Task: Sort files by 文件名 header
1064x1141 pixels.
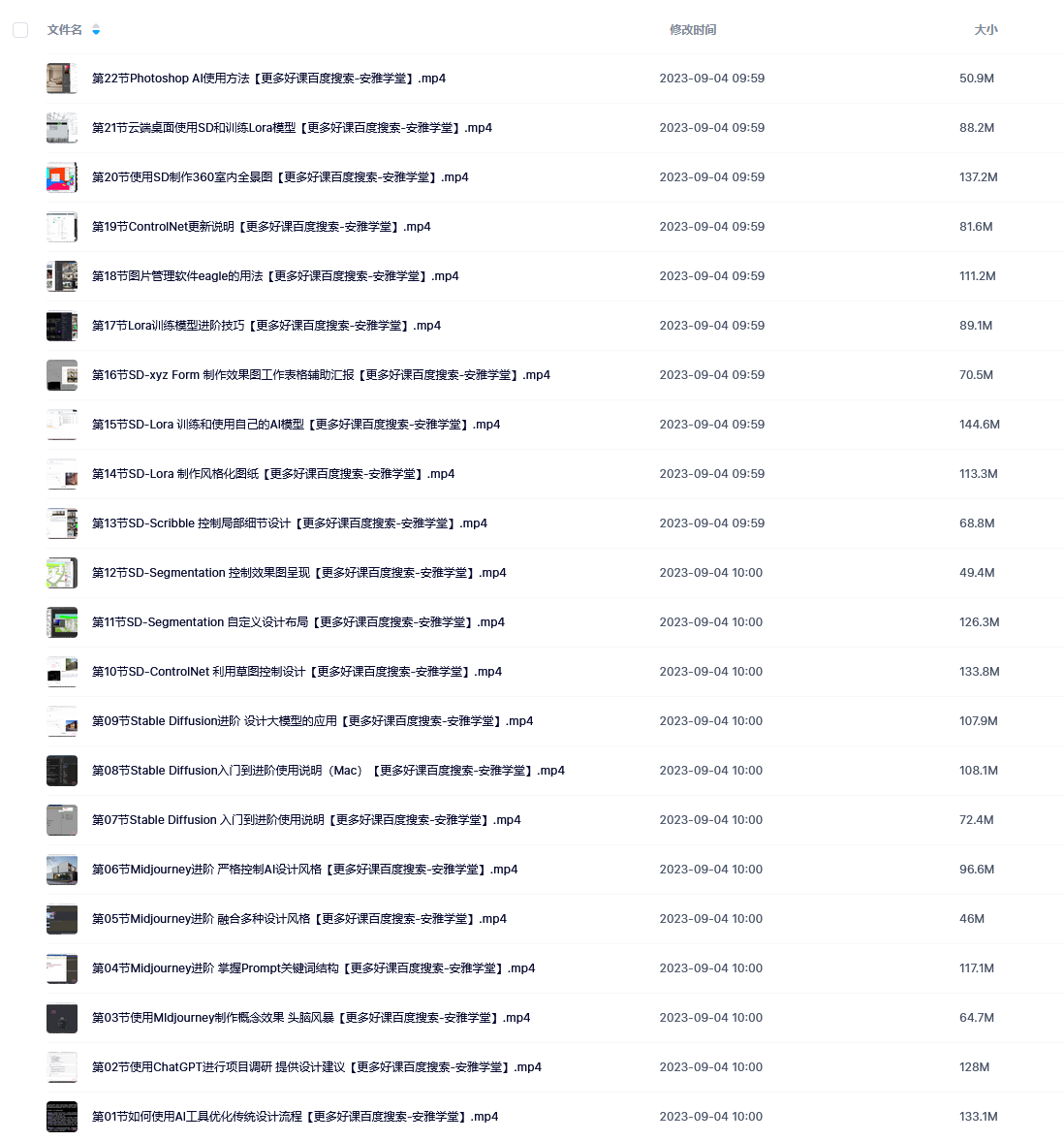Action: click(x=65, y=30)
